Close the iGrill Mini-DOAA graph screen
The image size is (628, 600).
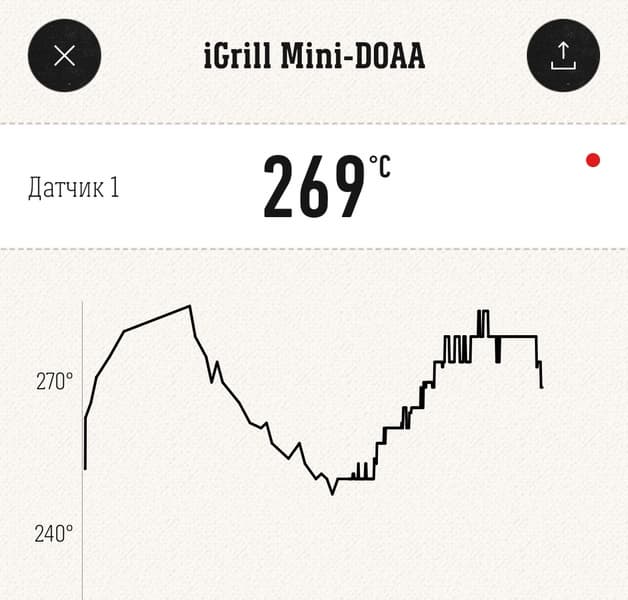[64, 56]
